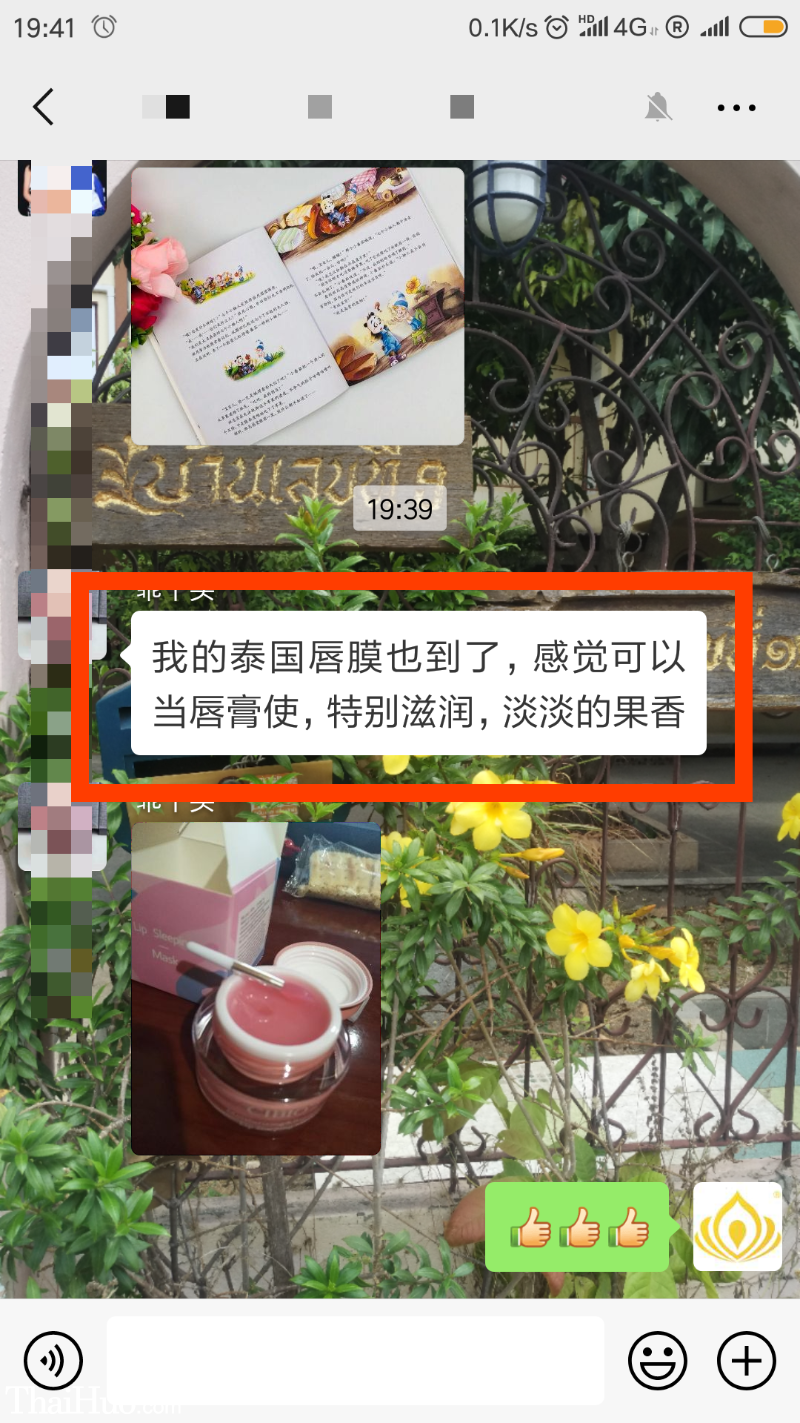Open the storybook photo in chat

pos(298,305)
